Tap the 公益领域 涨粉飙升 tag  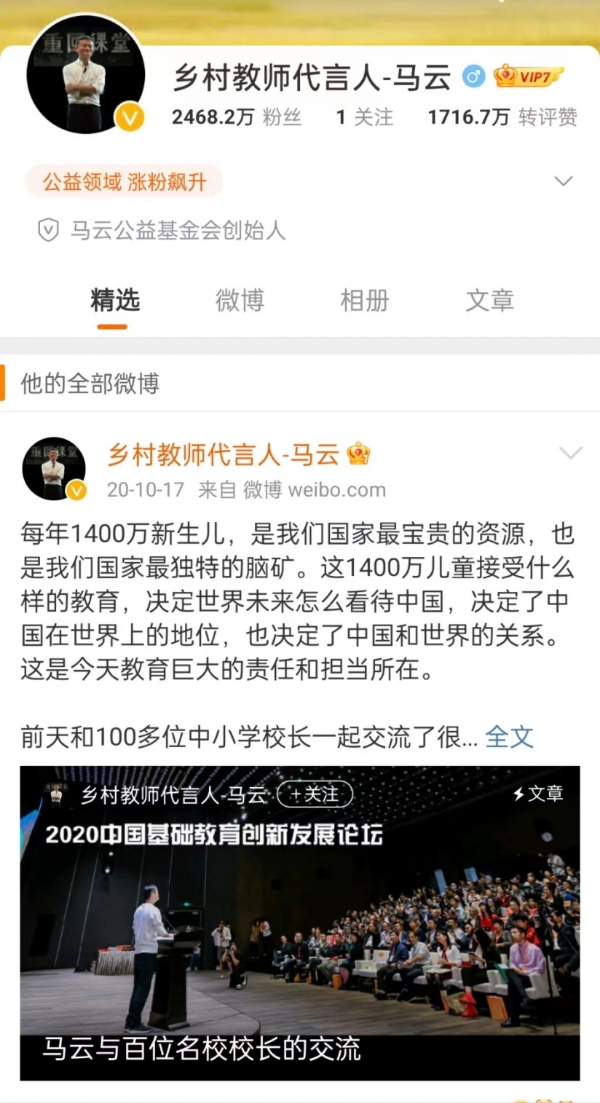coord(123,181)
